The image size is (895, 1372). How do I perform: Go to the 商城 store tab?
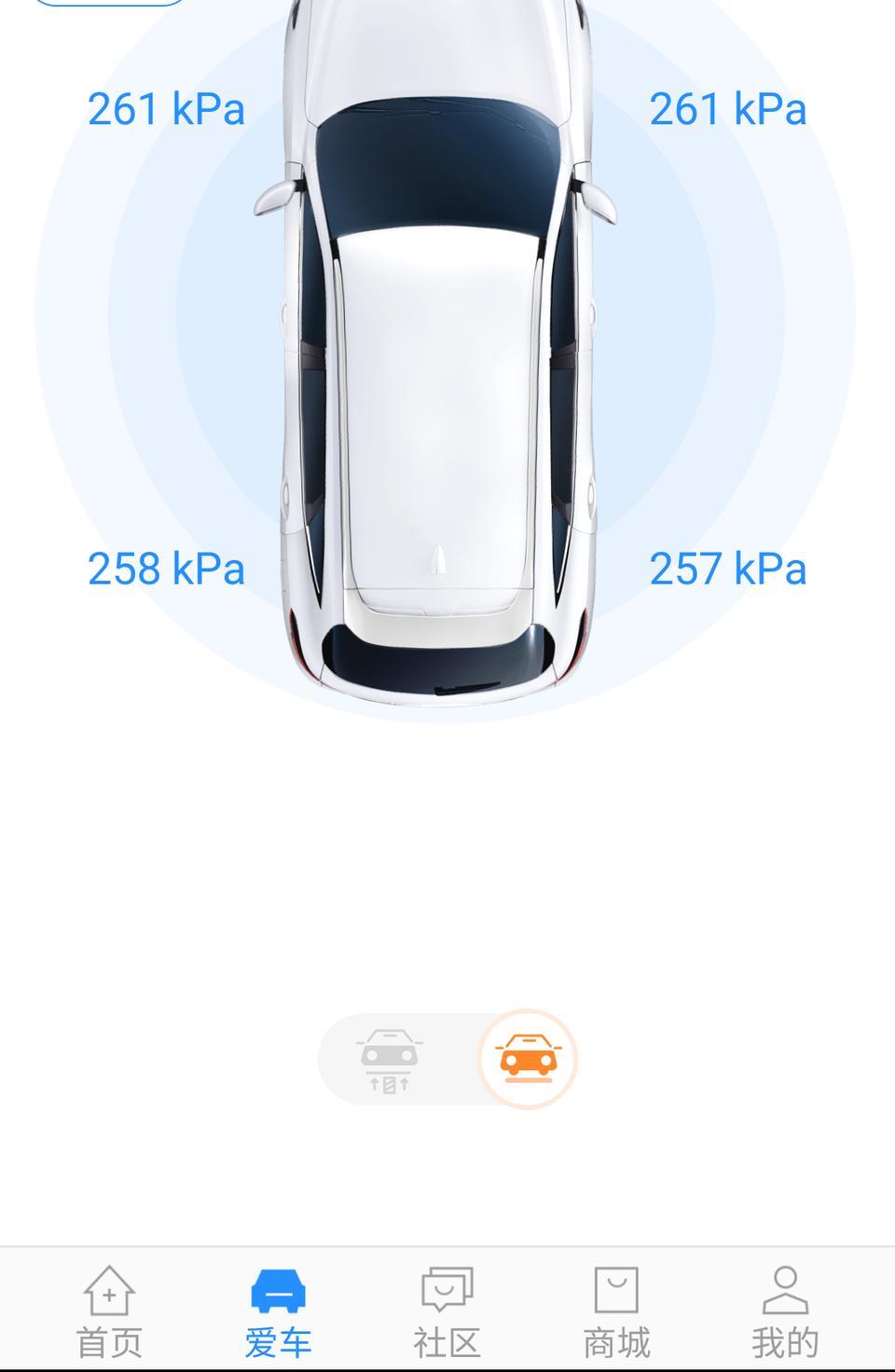point(616,1310)
